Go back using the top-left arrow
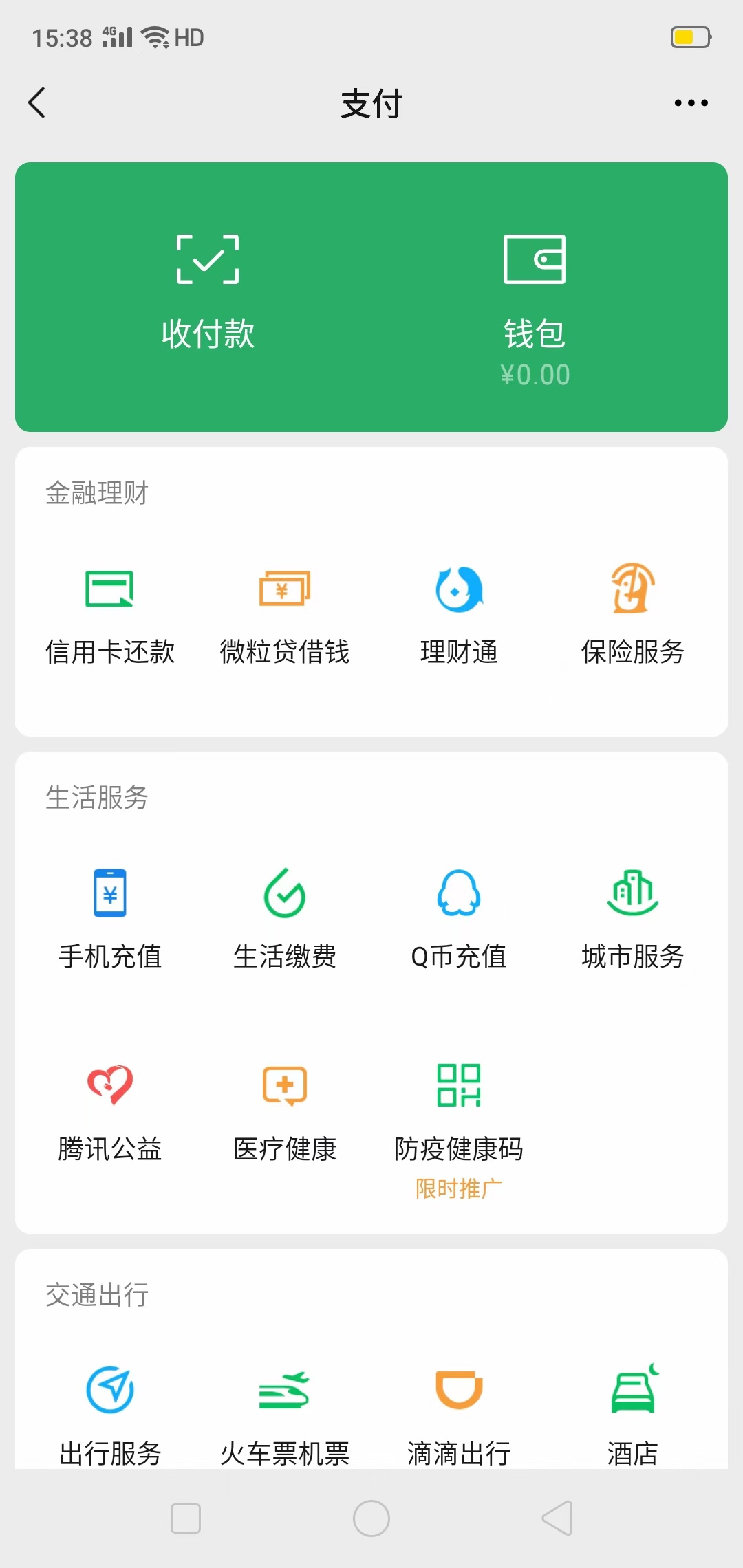Screen dimensions: 743x1568 click(37, 103)
